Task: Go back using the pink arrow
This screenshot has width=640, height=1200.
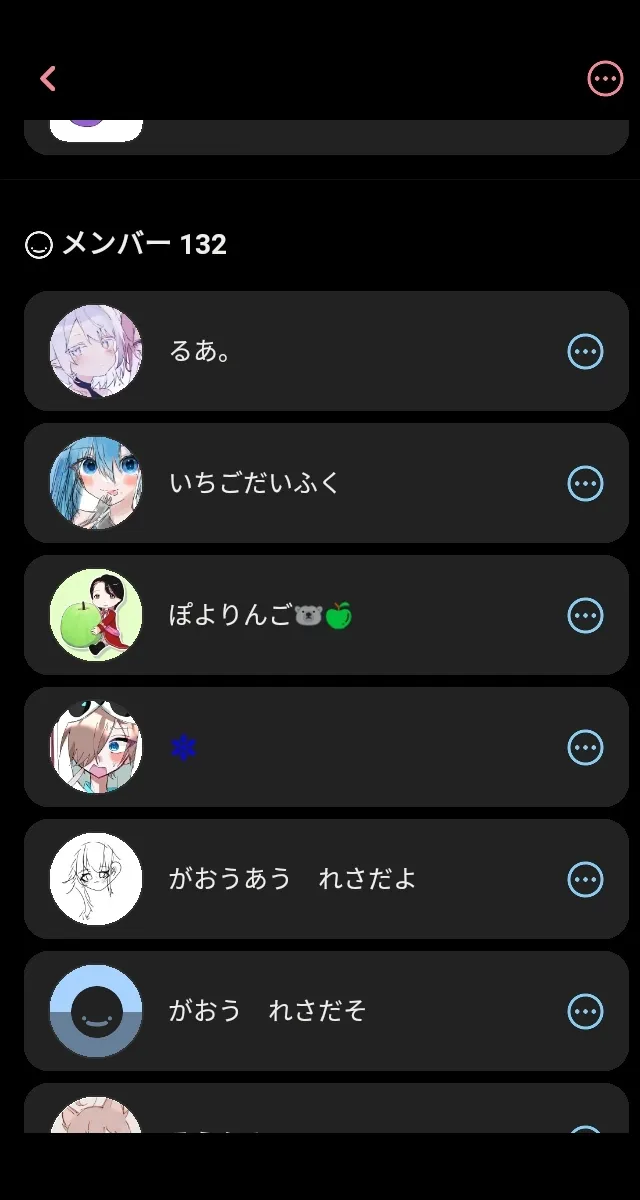Action: (x=47, y=78)
